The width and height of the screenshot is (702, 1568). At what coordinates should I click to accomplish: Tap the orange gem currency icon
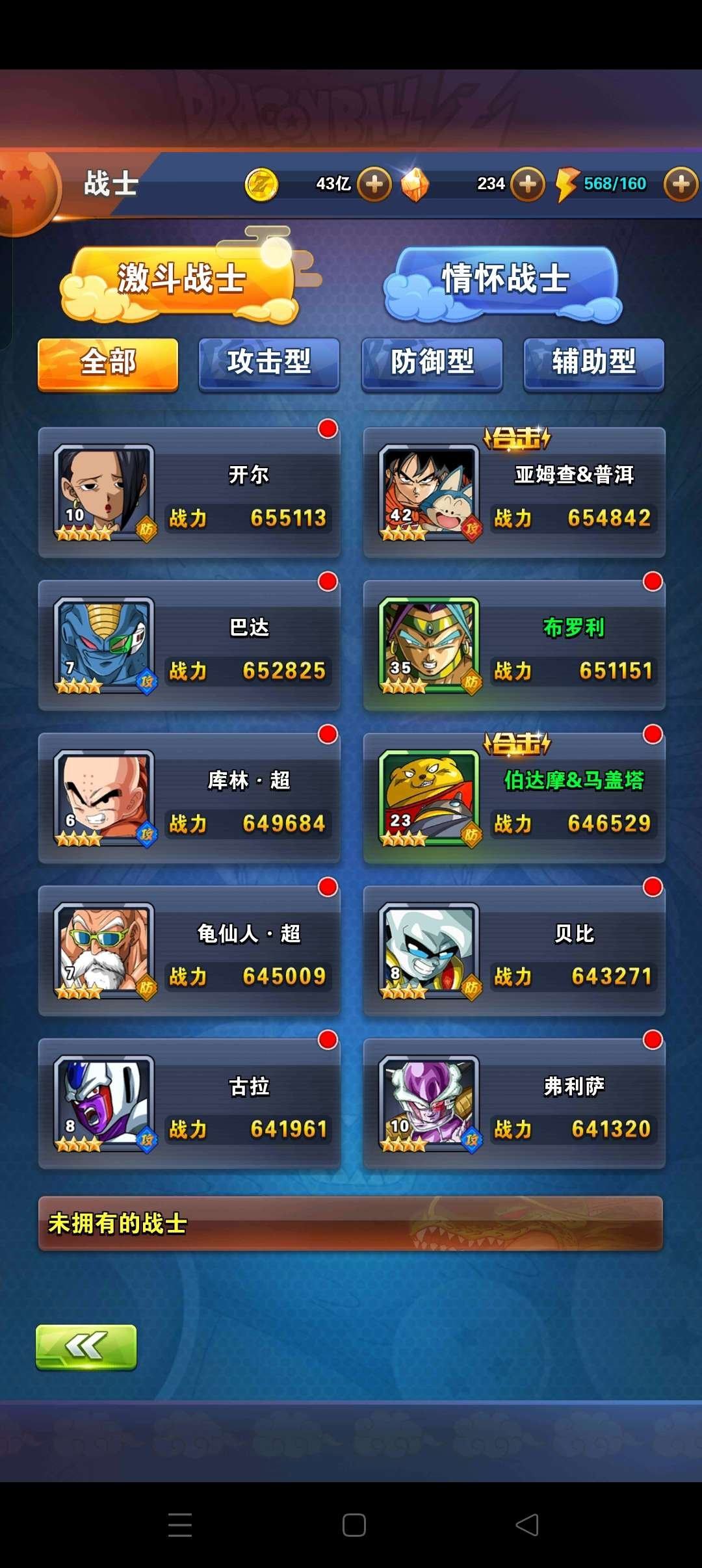pyautogui.click(x=416, y=185)
